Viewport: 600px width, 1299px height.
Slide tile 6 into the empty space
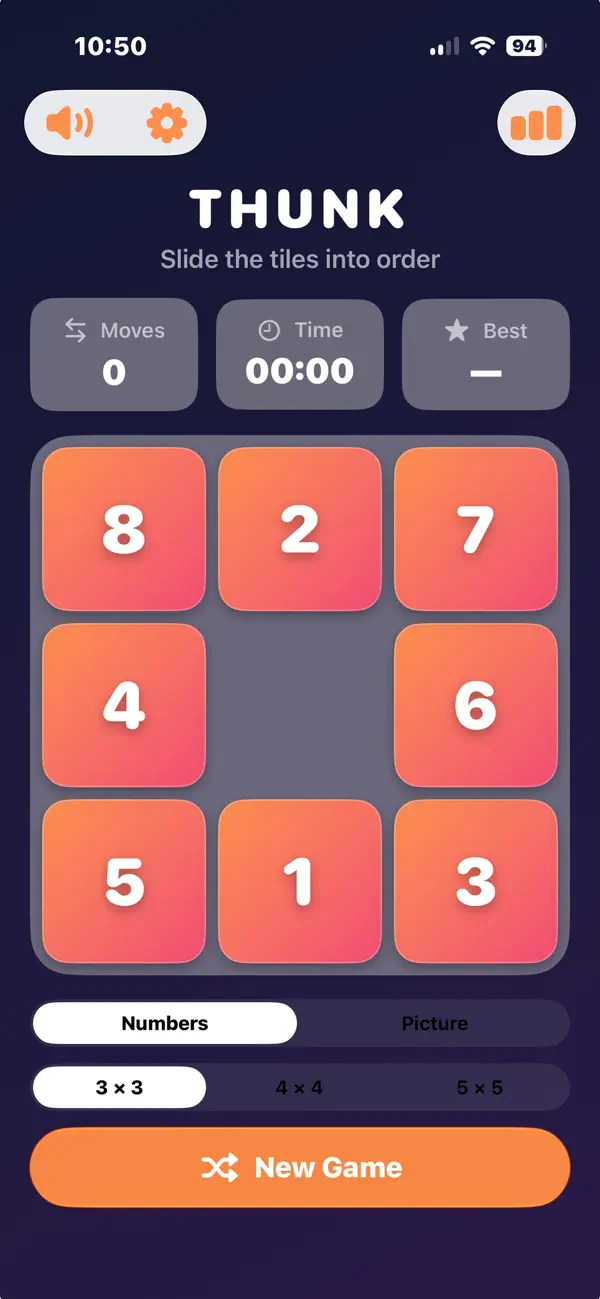click(476, 705)
